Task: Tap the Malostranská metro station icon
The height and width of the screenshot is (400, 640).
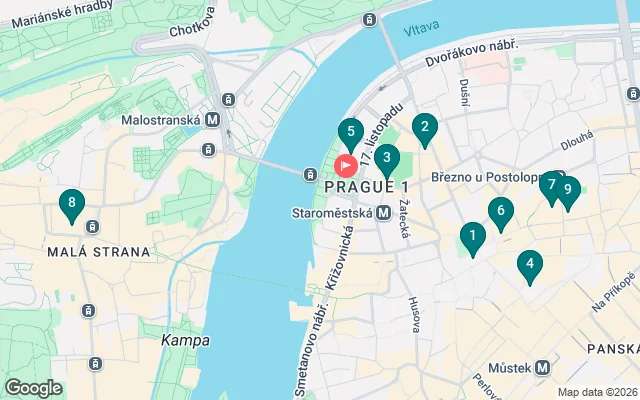Action: tap(212, 119)
